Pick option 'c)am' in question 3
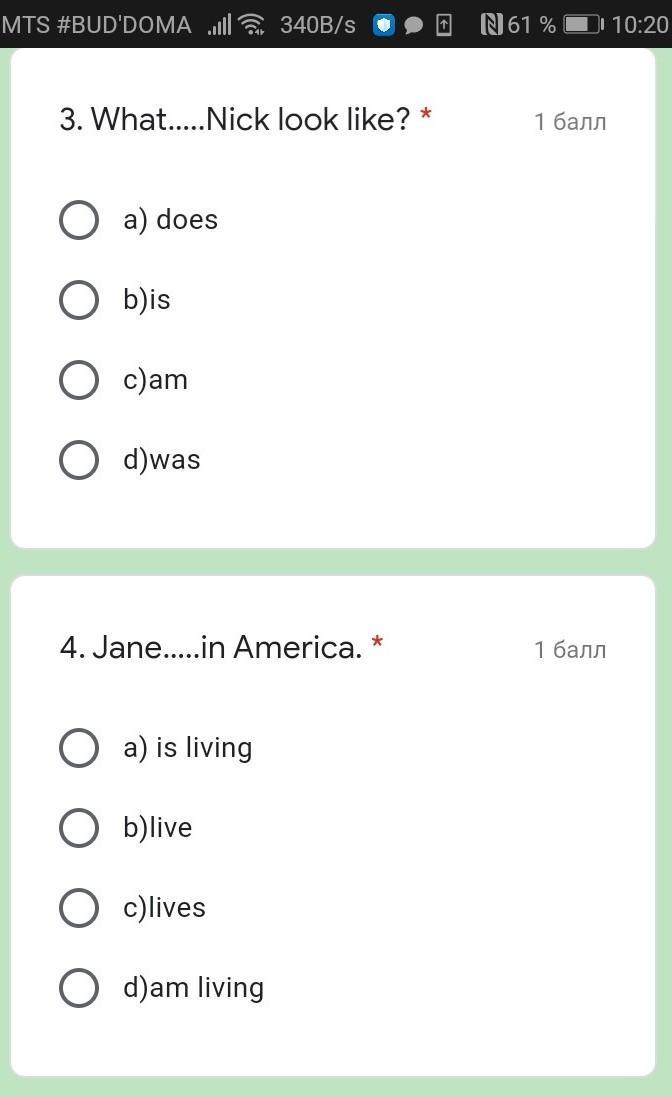672x1097 pixels. point(79,380)
